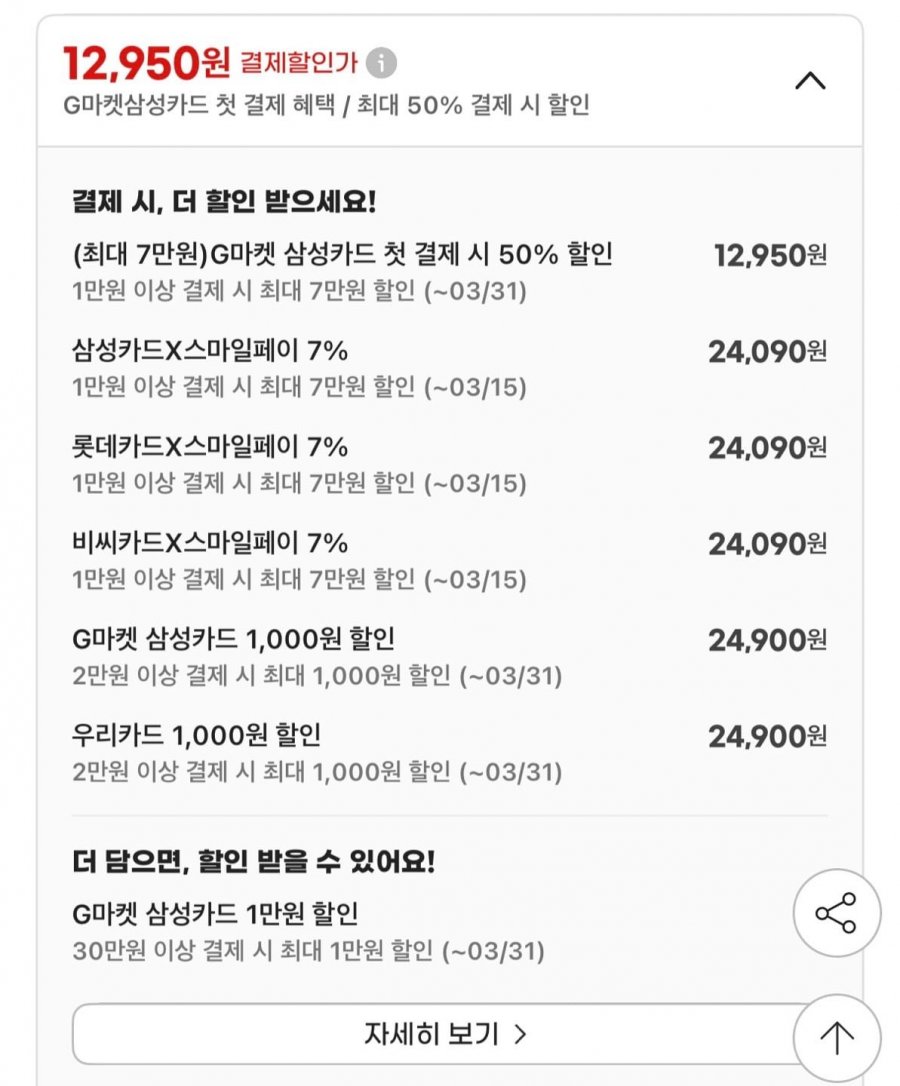Image resolution: width=900 pixels, height=1086 pixels.
Task: Tap the share floating button
Action: [x=836, y=914]
